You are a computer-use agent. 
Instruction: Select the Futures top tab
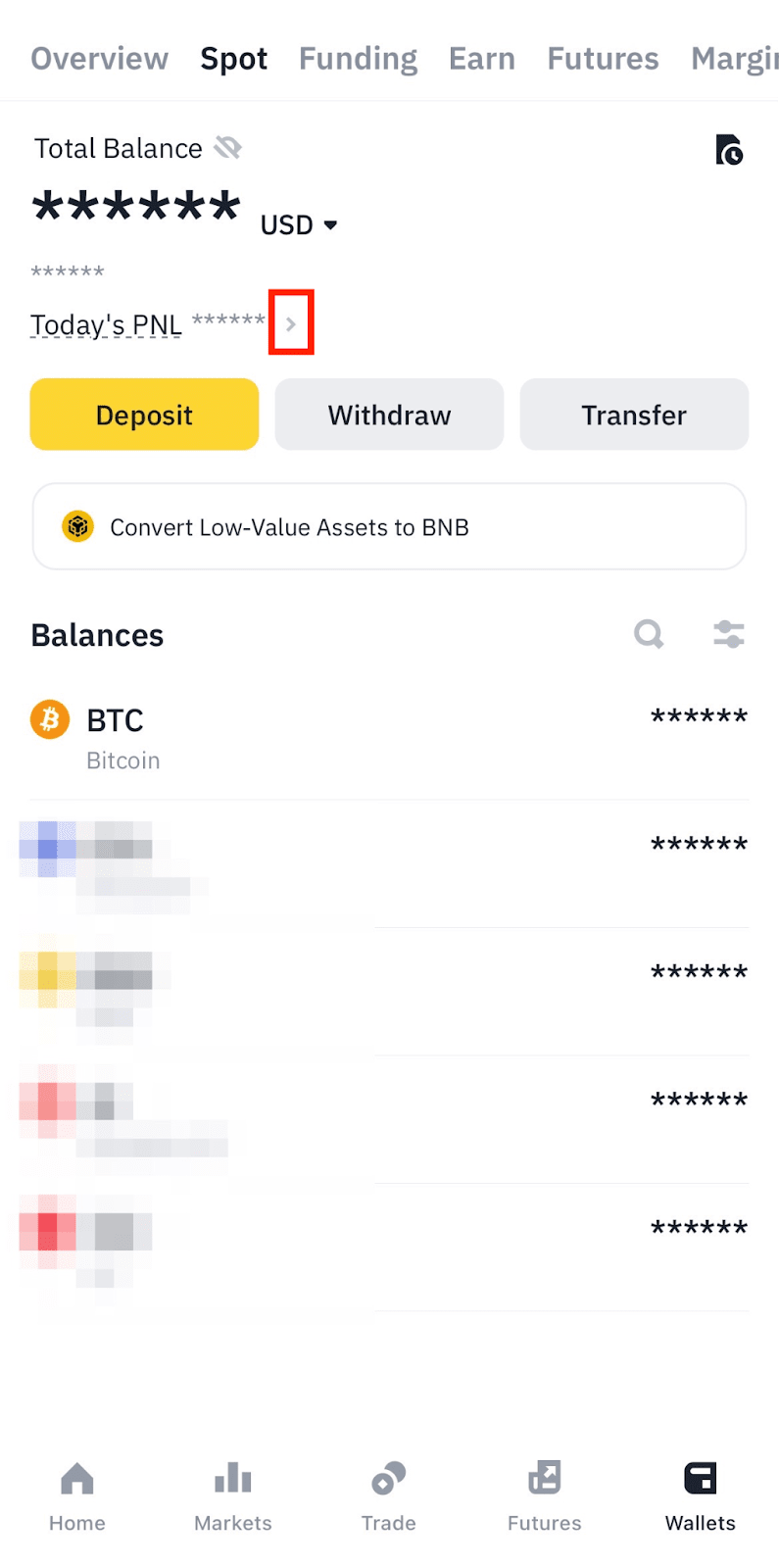pos(603,59)
